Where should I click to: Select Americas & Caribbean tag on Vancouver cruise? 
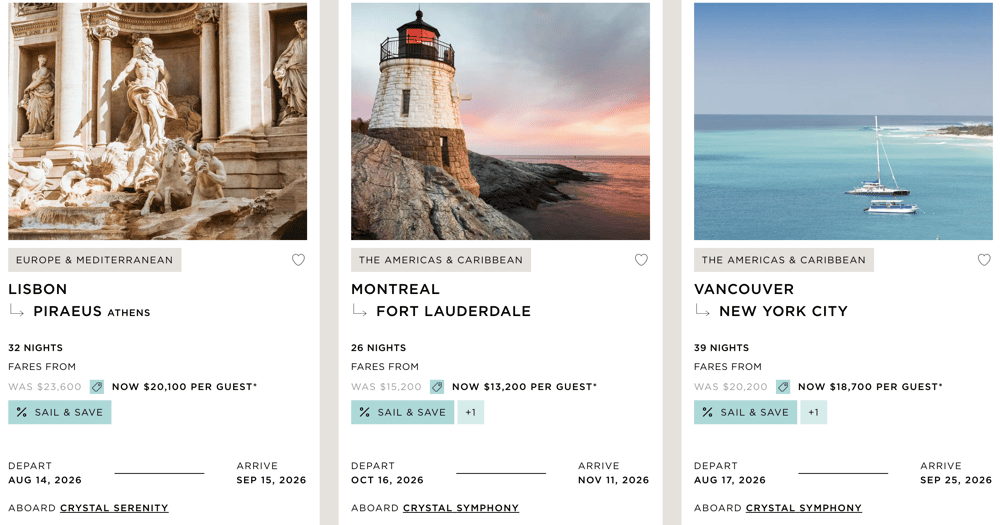click(784, 260)
